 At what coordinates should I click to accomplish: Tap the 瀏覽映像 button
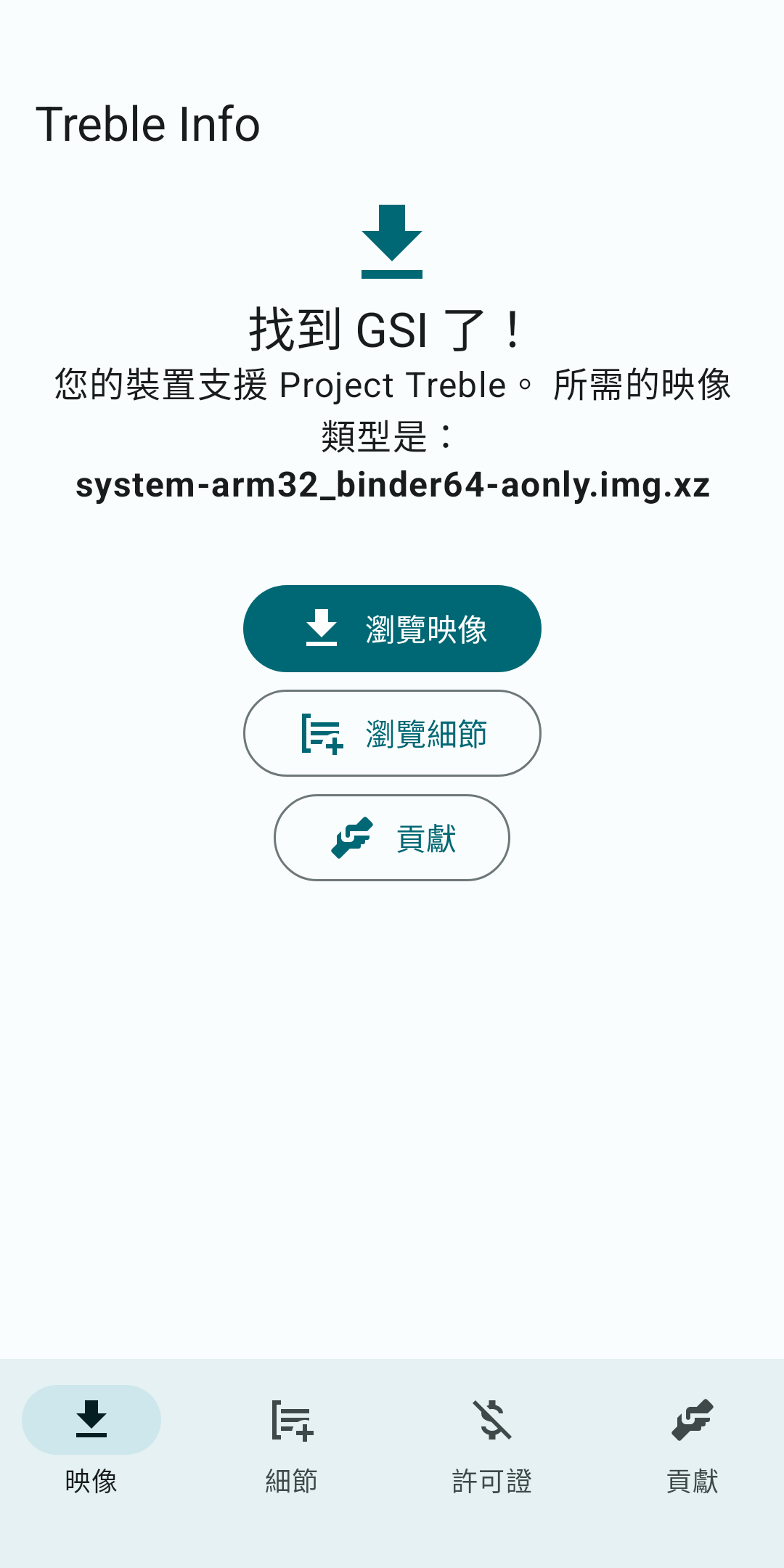392,629
